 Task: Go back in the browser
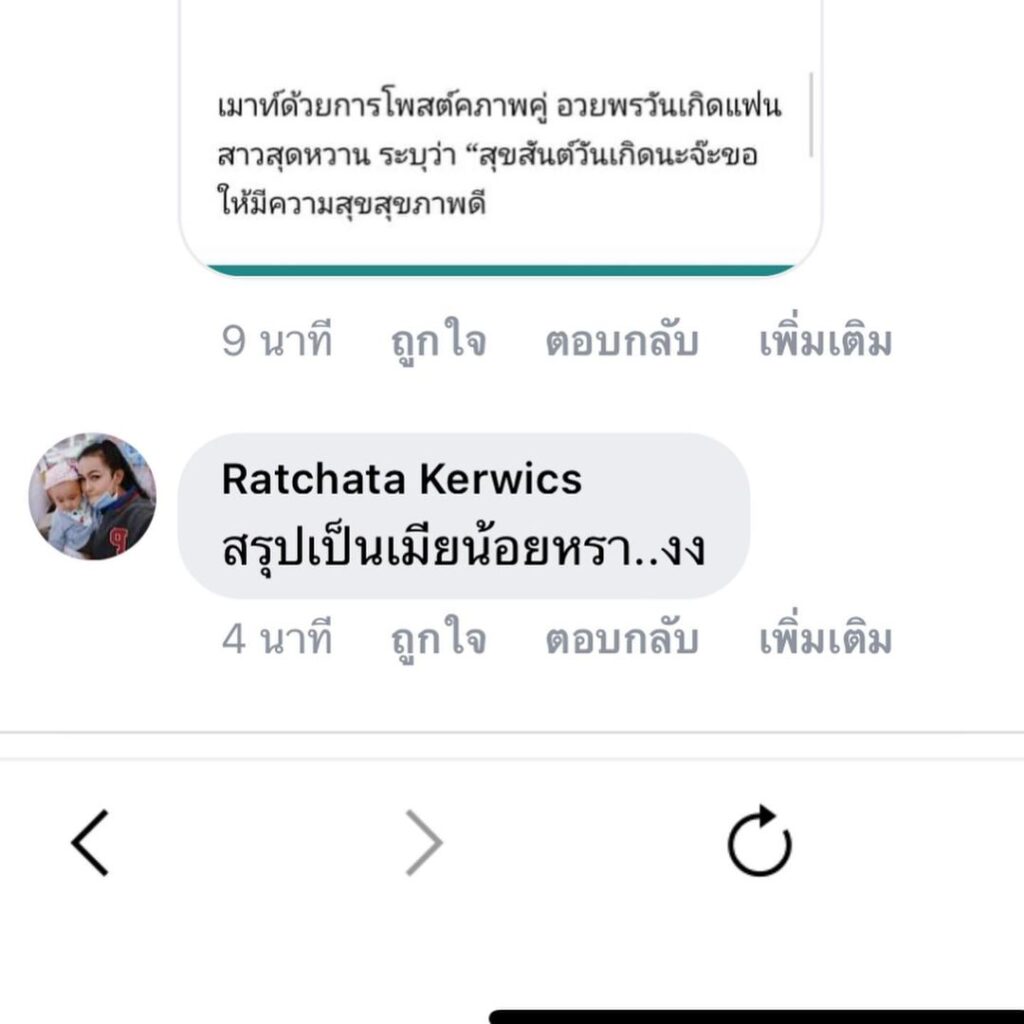tap(90, 843)
